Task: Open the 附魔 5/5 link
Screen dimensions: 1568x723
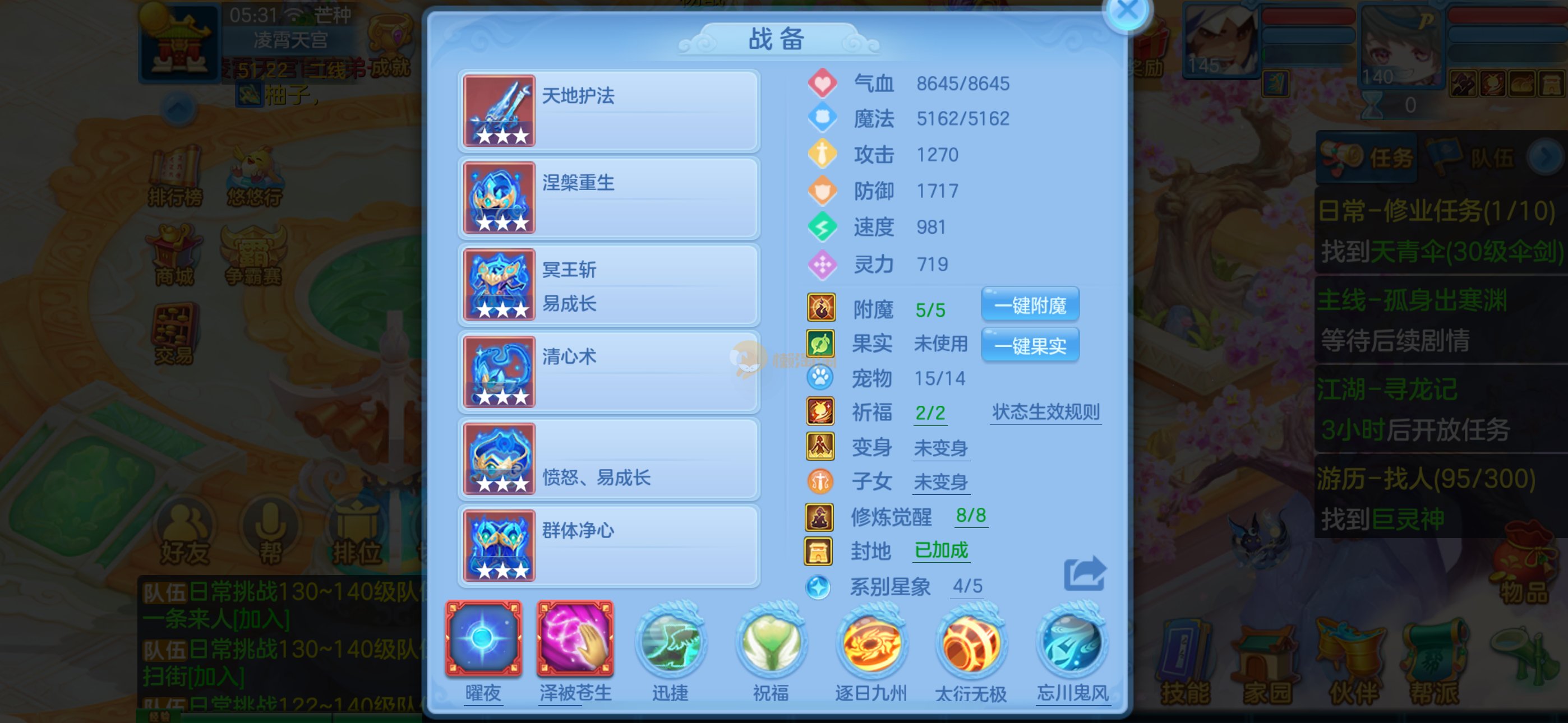Action: click(x=930, y=310)
